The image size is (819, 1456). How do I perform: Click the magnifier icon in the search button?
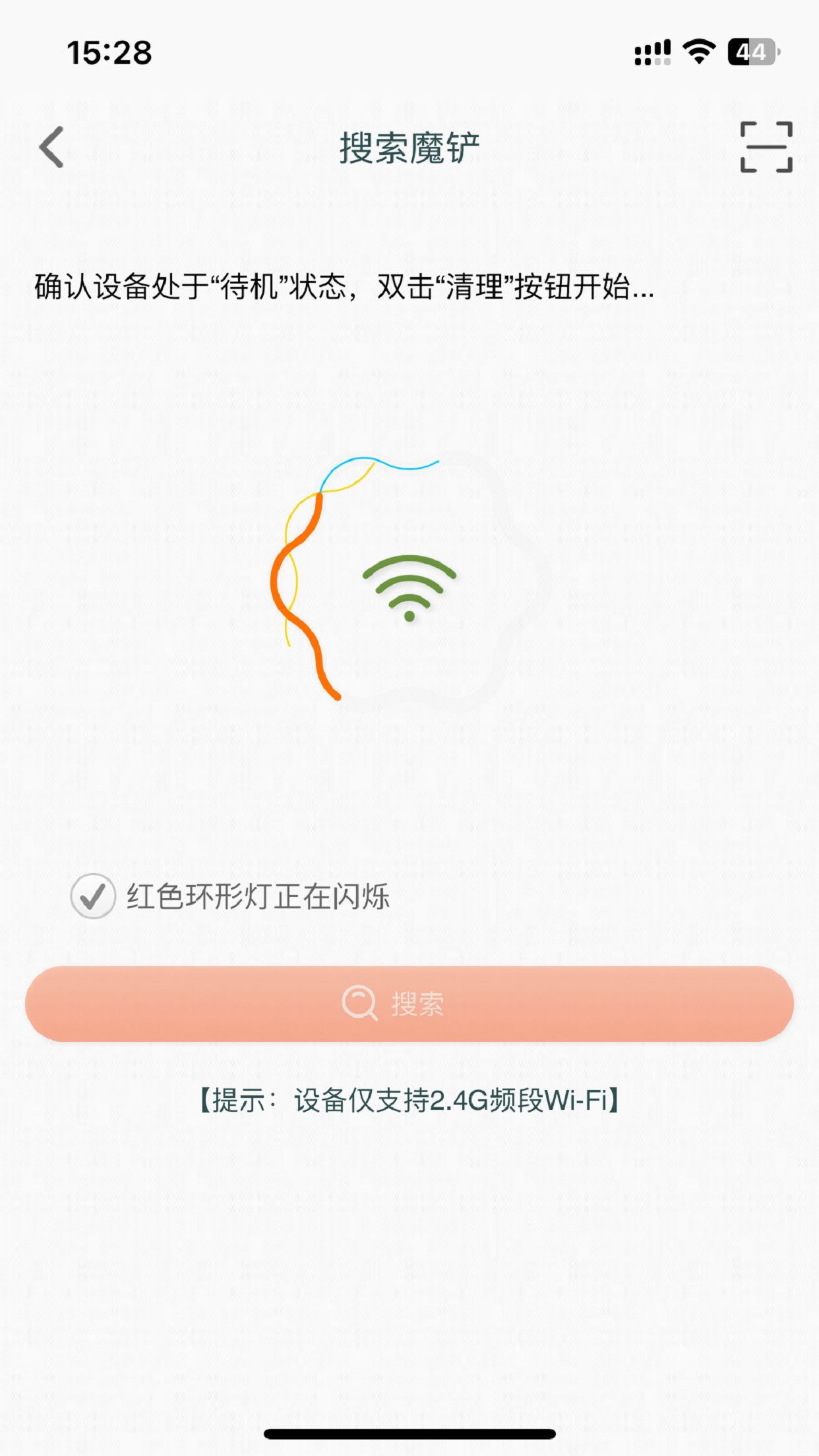pos(359,1003)
